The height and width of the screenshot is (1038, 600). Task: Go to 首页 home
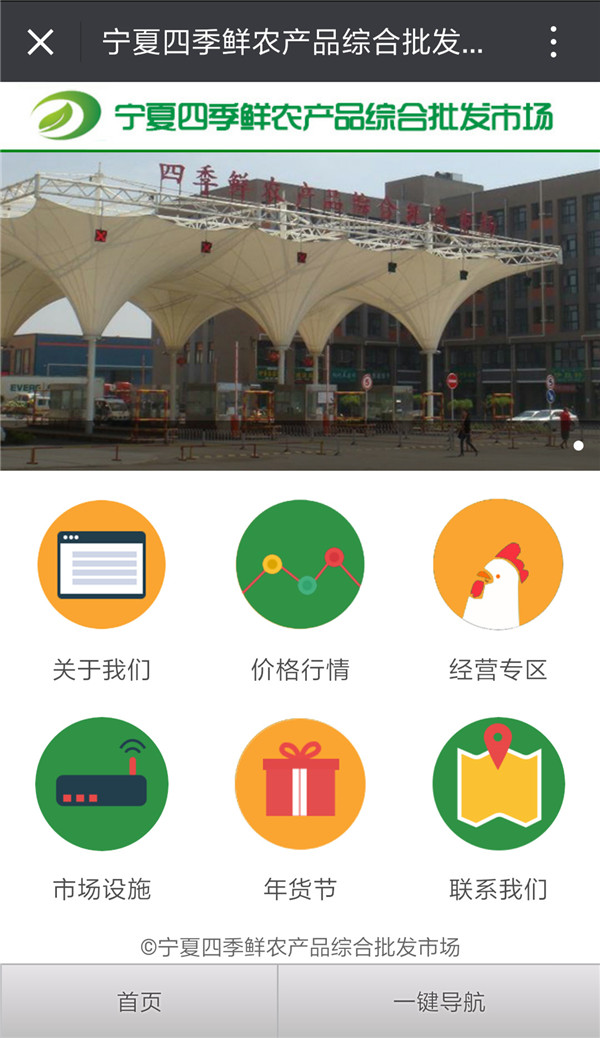point(139,1002)
